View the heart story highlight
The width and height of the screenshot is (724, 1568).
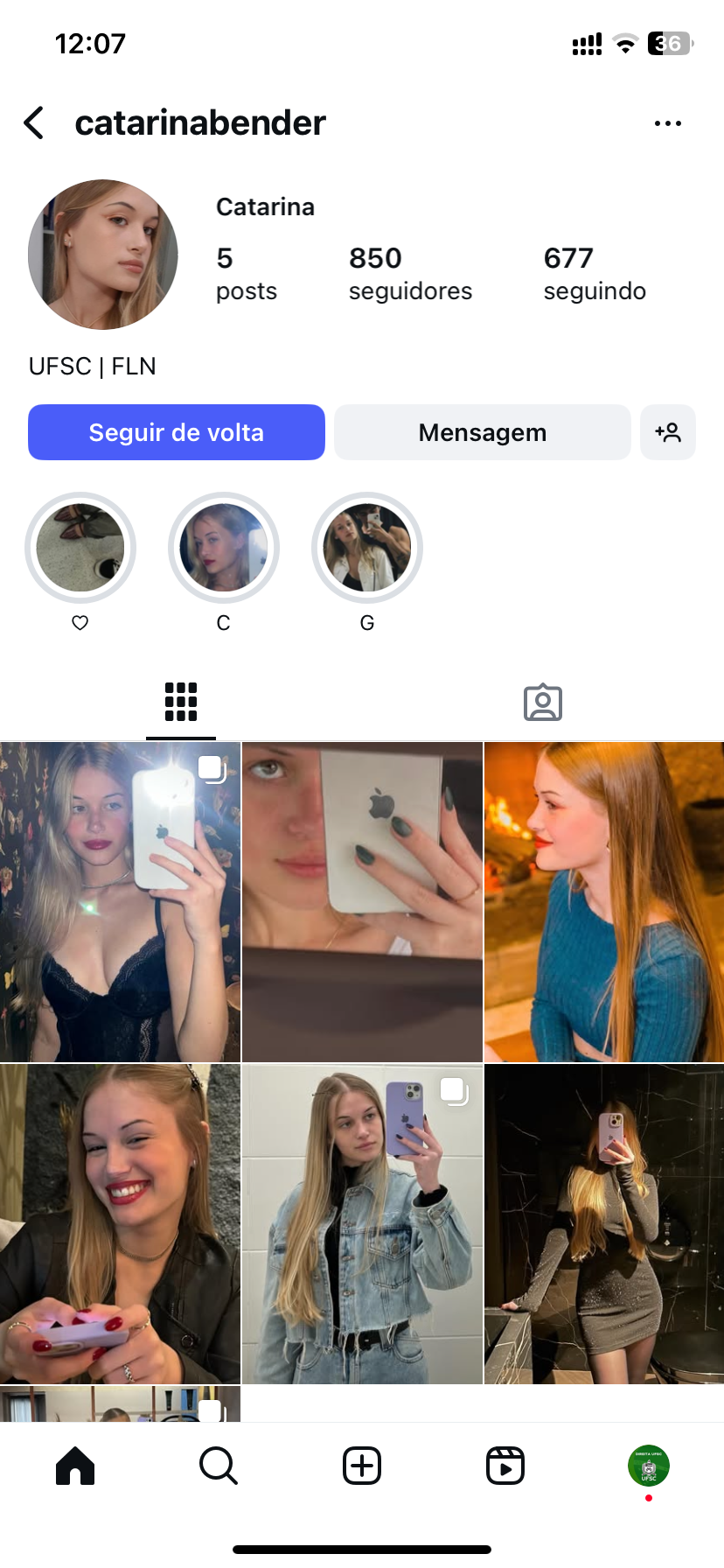tap(80, 549)
